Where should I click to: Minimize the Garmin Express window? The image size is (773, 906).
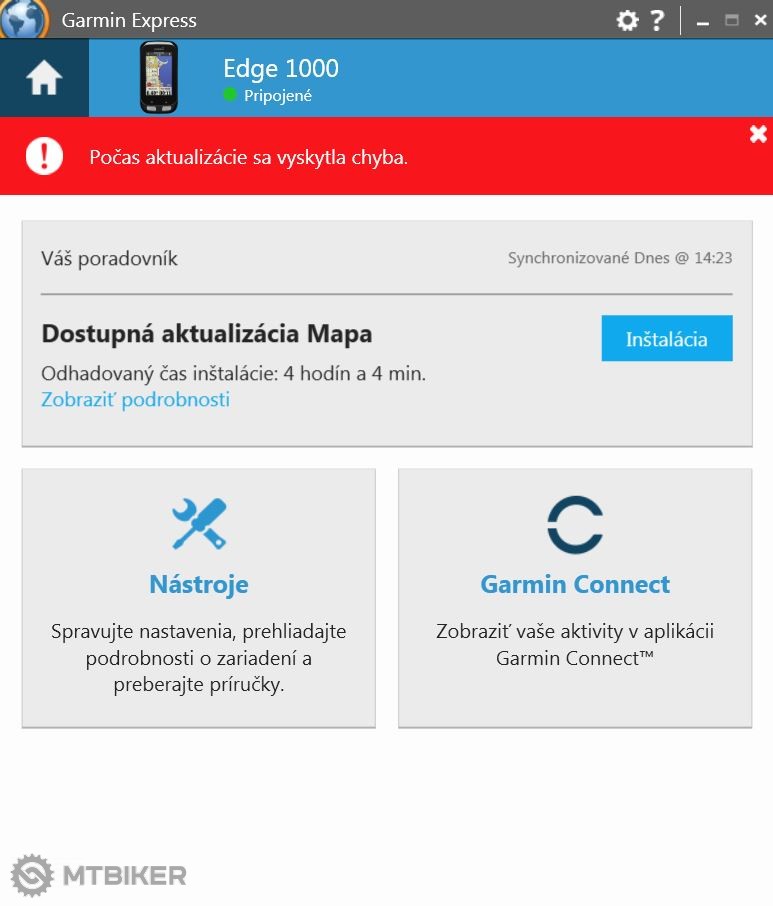click(704, 21)
